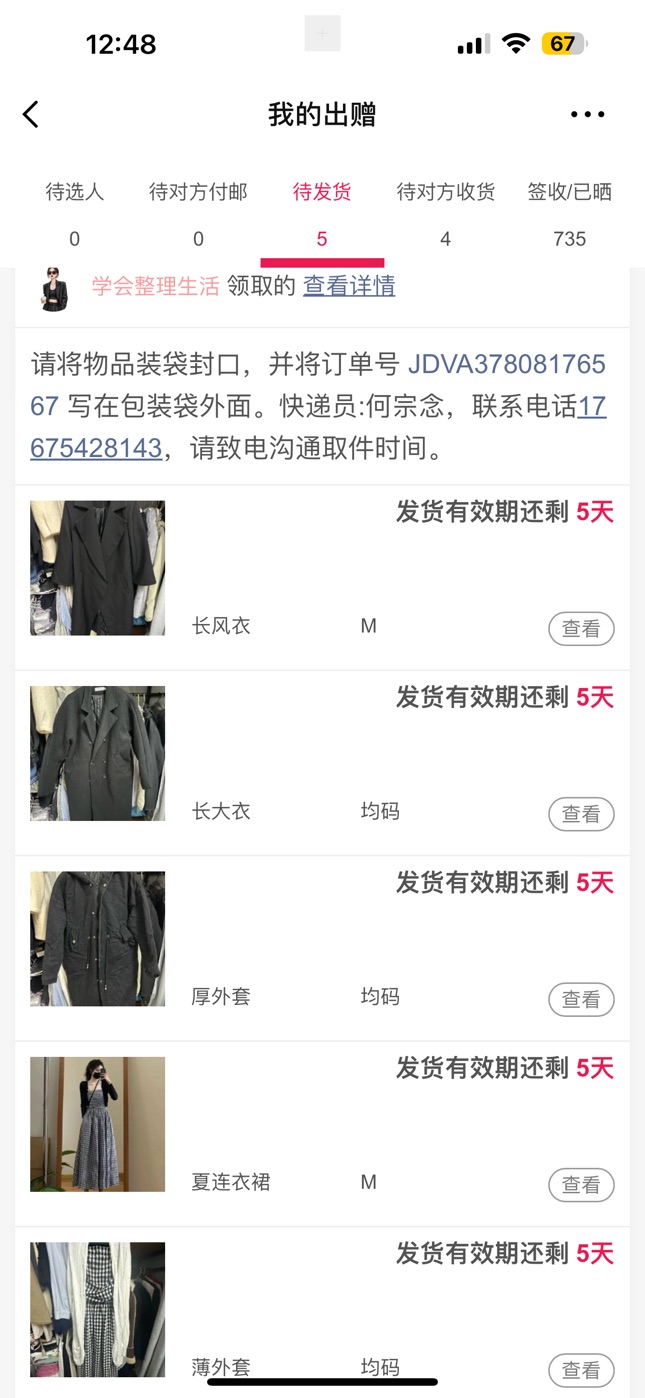The width and height of the screenshot is (645, 1398).
Task: Open the 长风衣 item photo
Action: click(97, 568)
